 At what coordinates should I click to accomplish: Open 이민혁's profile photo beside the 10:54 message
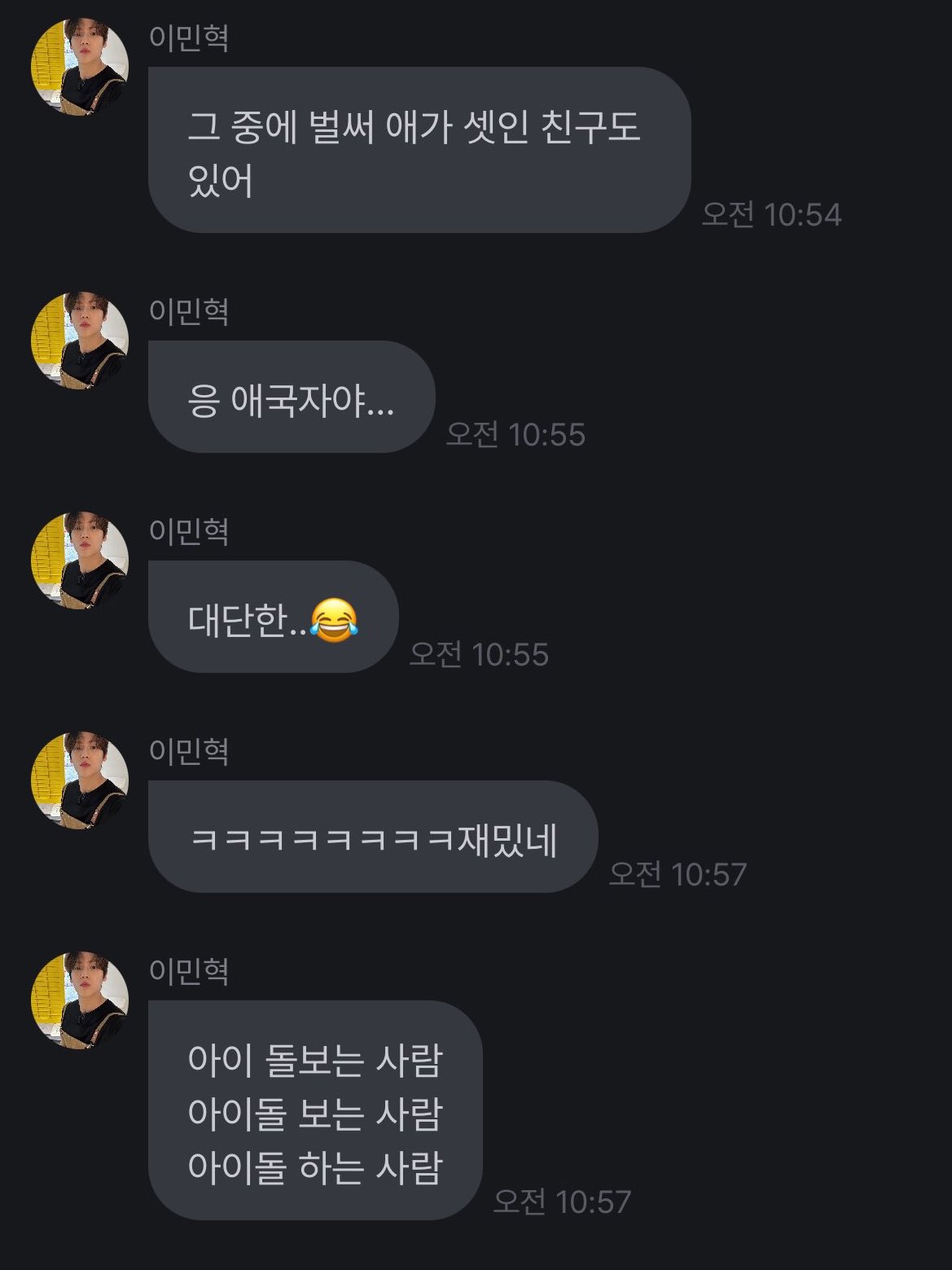(x=80, y=68)
